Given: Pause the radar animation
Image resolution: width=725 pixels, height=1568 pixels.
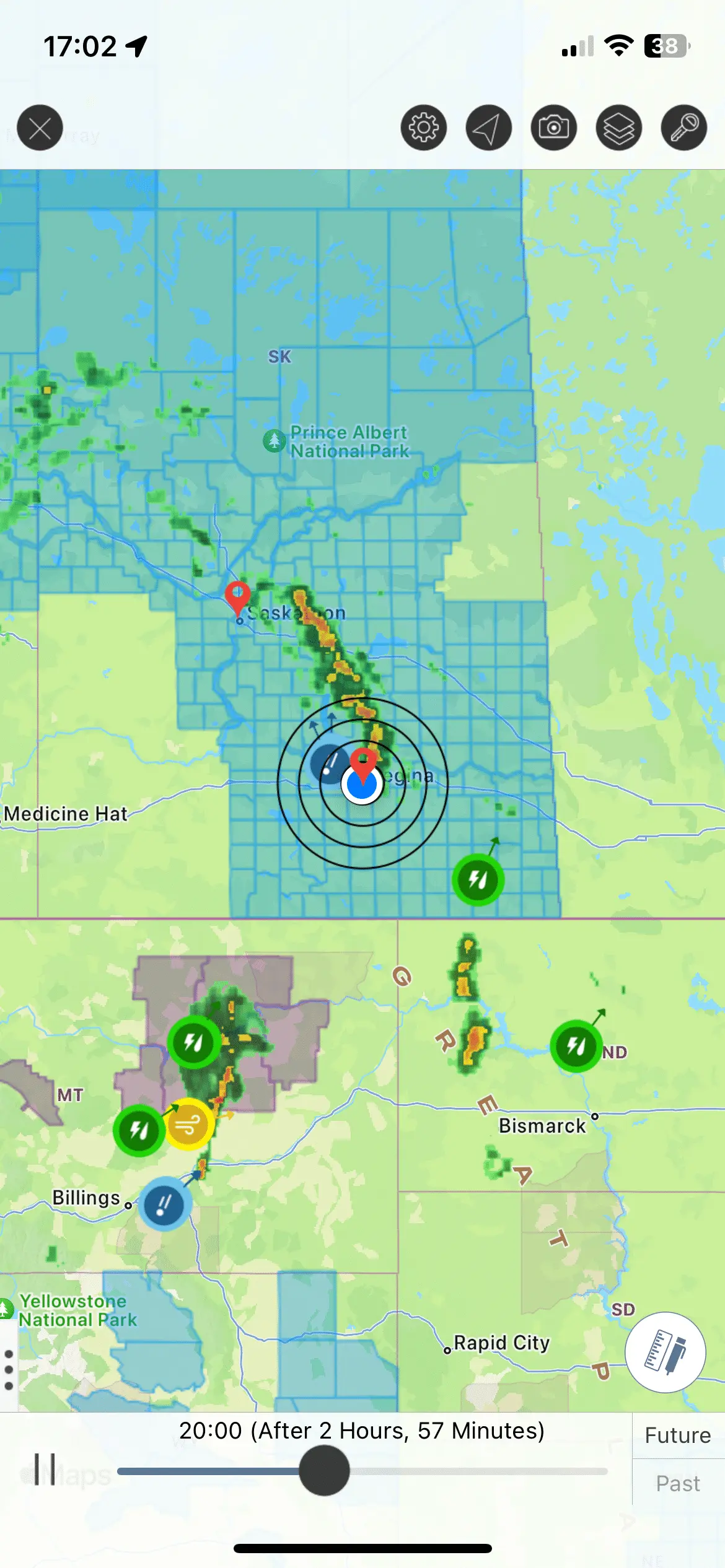Looking at the screenshot, I should pos(45,1470).
